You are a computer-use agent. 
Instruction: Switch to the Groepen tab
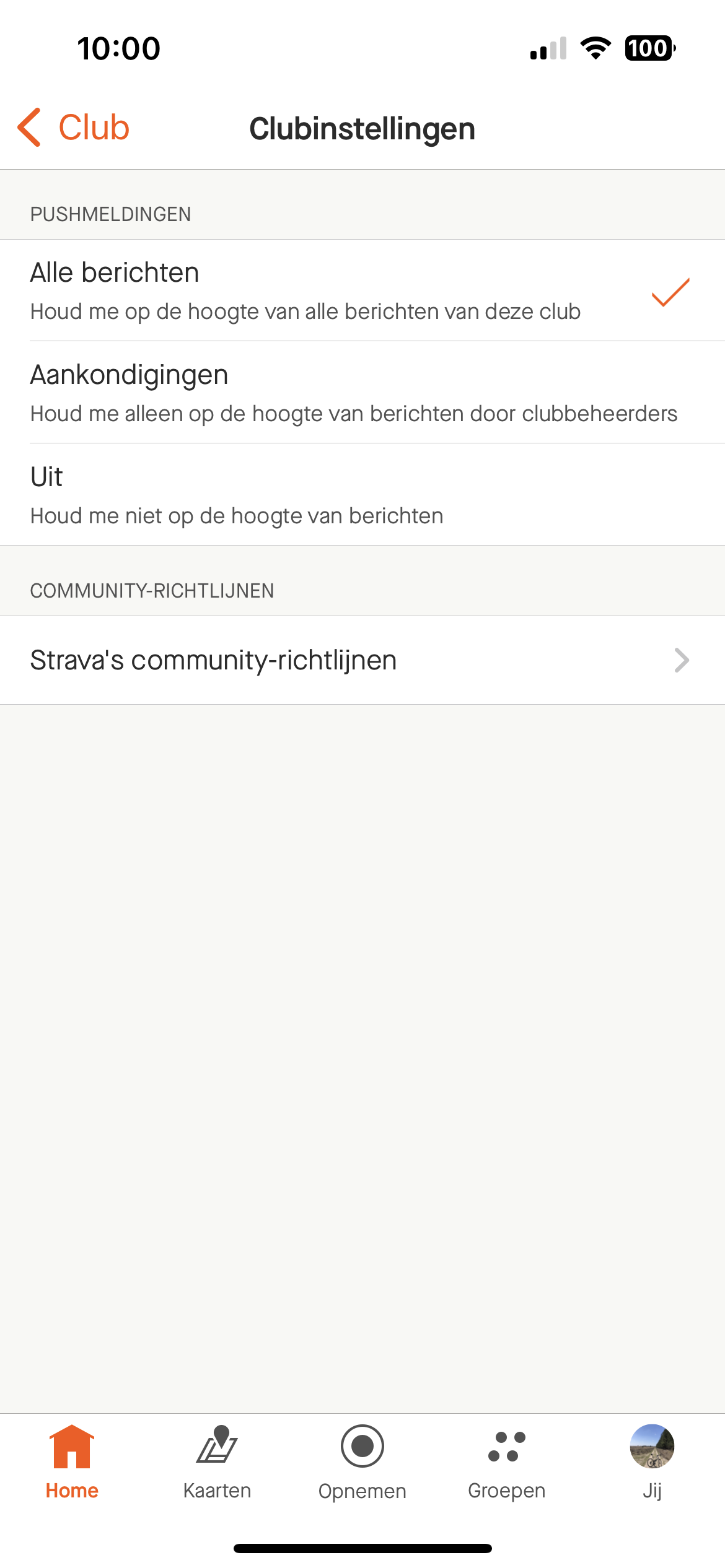click(507, 1461)
